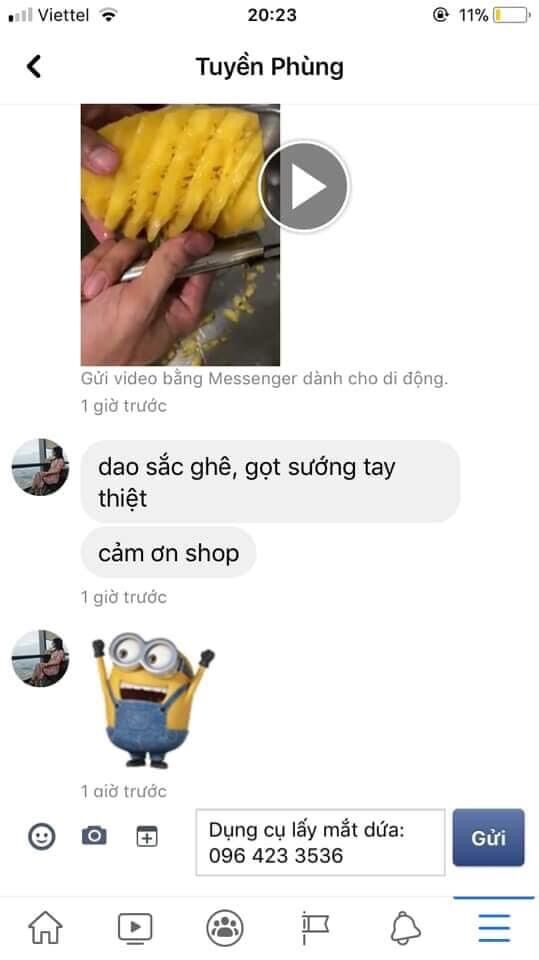
Task: Open the Pages flag tab
Action: 315,928
